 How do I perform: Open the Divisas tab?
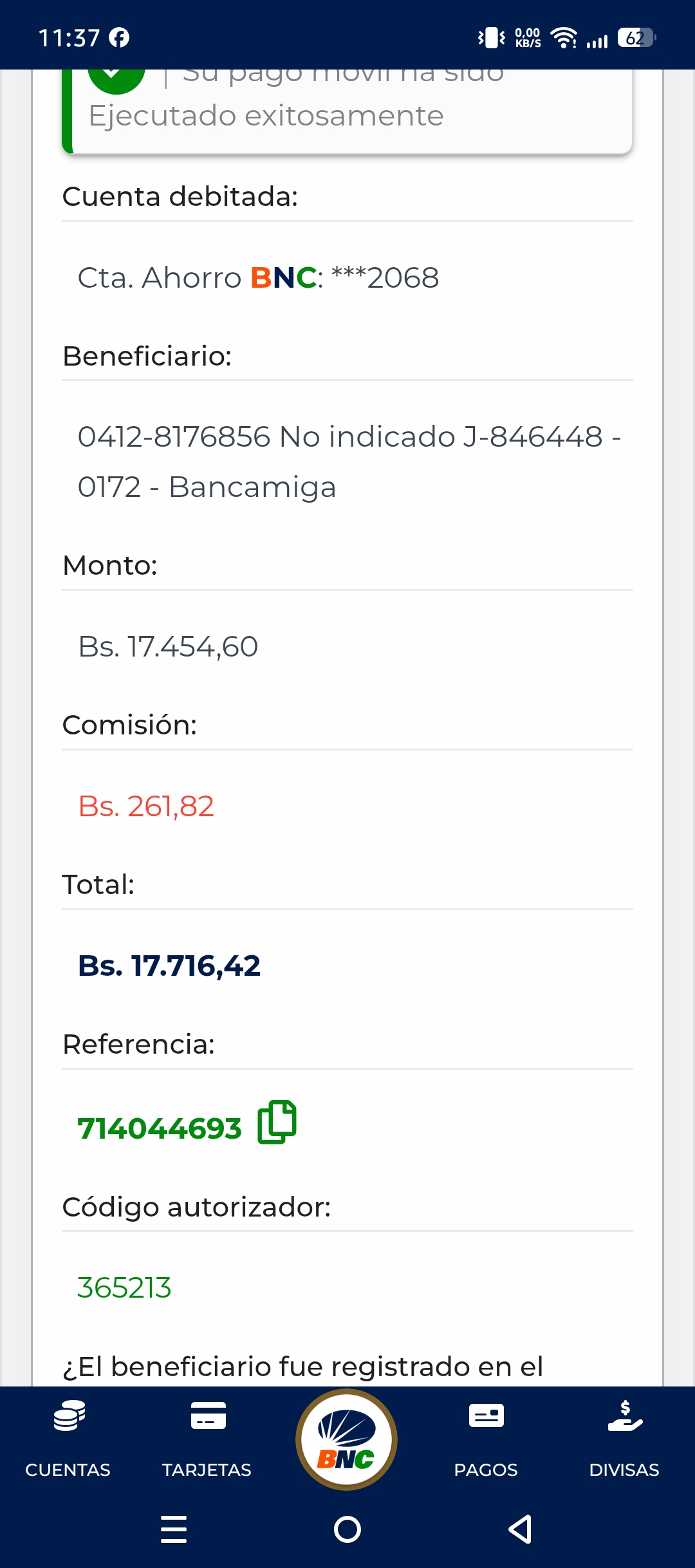pyautogui.click(x=624, y=1439)
